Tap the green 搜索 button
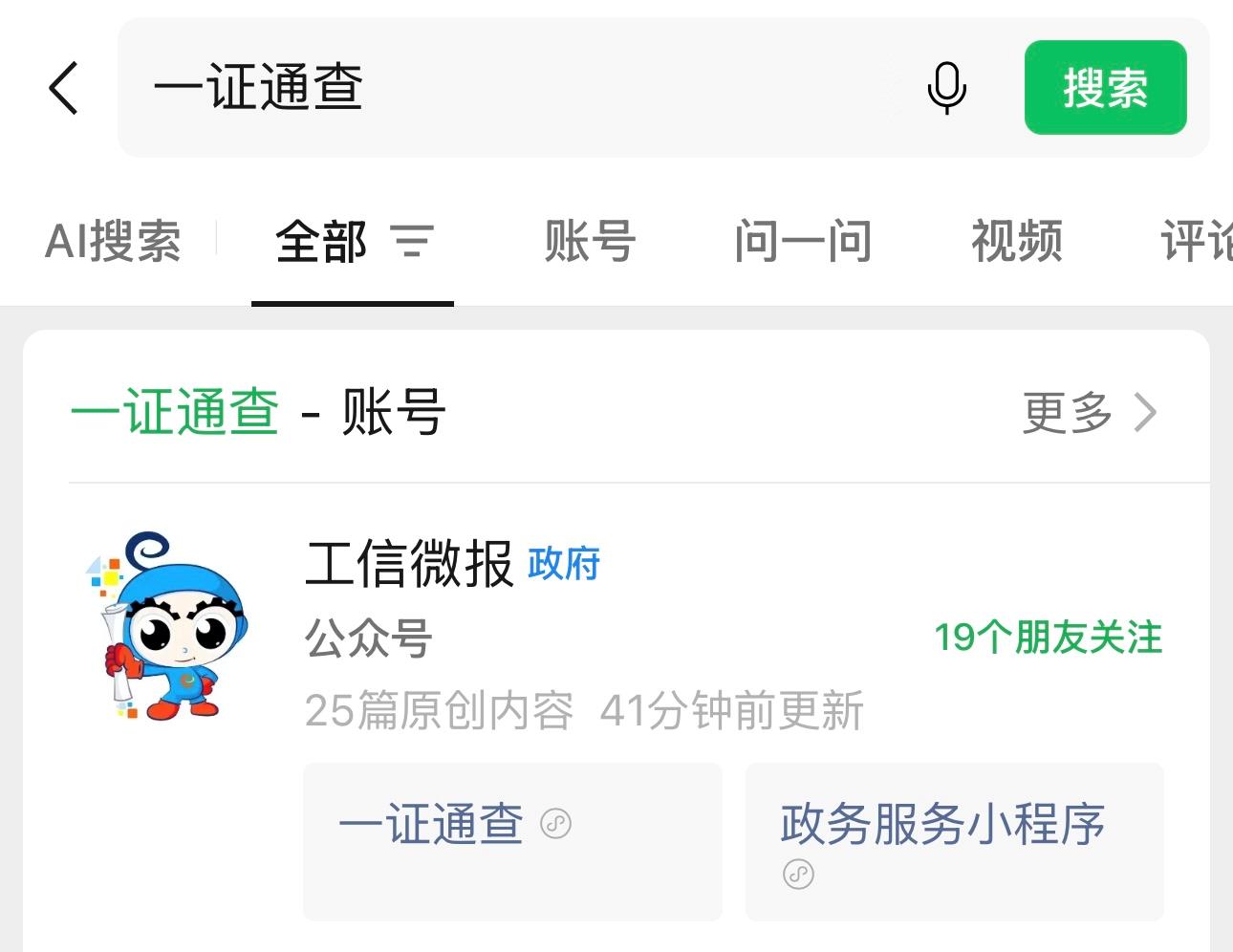The image size is (1233, 952). click(x=1105, y=88)
